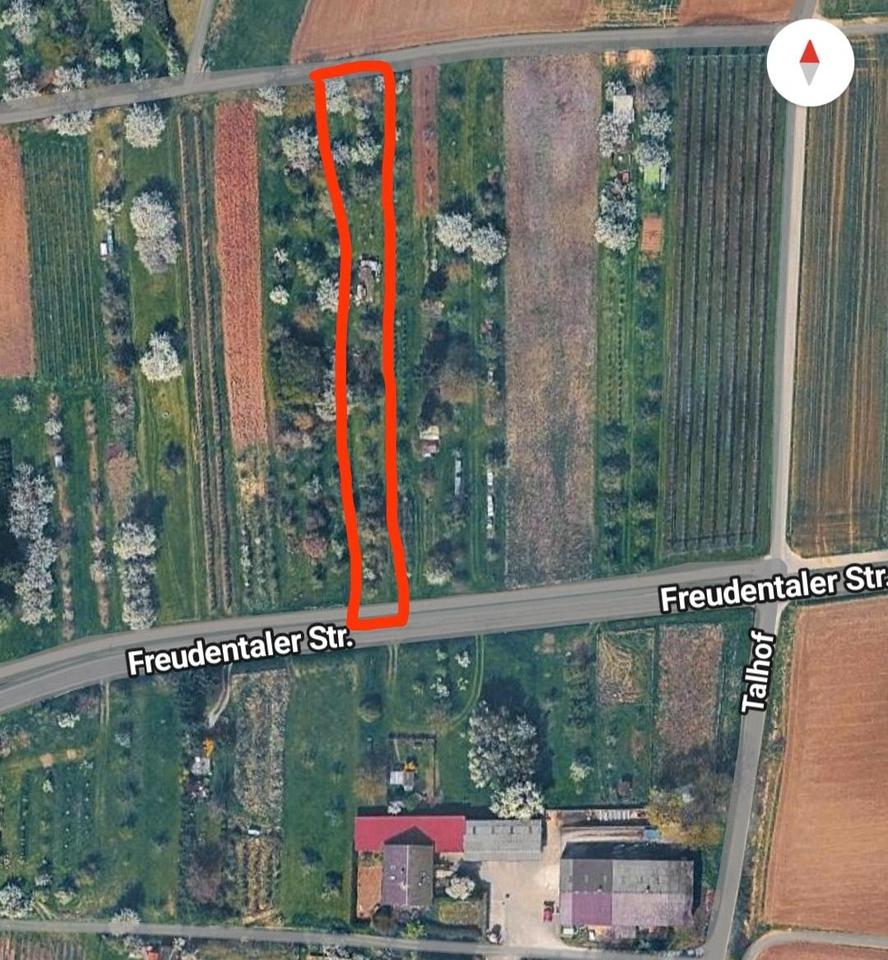Tap the compass to reset map orientation

pos(810,63)
